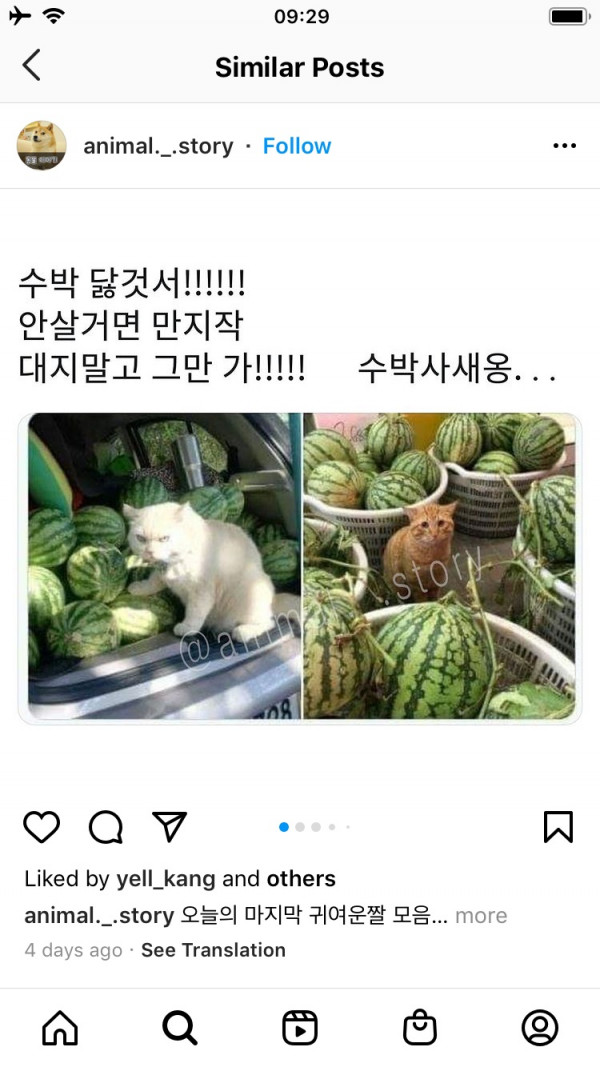Like this post with the heart
Image resolution: width=600 pixels, height=1067 pixels.
tap(41, 827)
